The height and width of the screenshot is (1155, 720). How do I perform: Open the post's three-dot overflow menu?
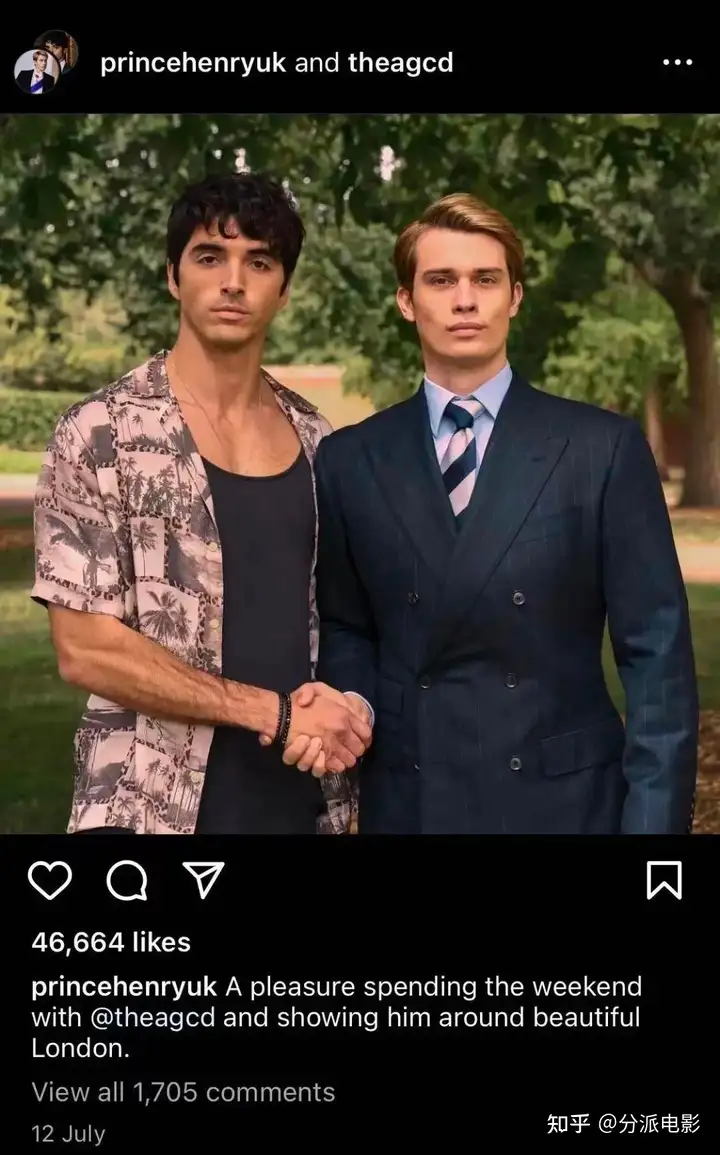click(x=677, y=62)
